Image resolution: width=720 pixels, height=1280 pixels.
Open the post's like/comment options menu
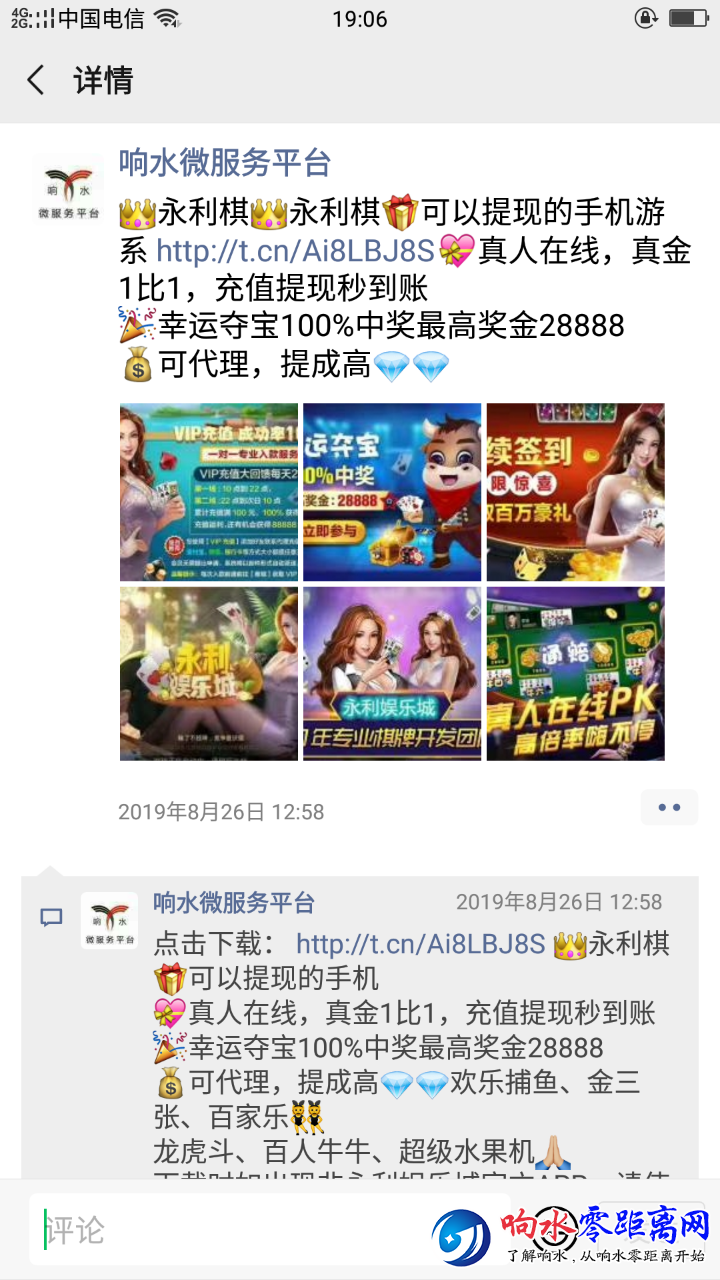click(669, 808)
